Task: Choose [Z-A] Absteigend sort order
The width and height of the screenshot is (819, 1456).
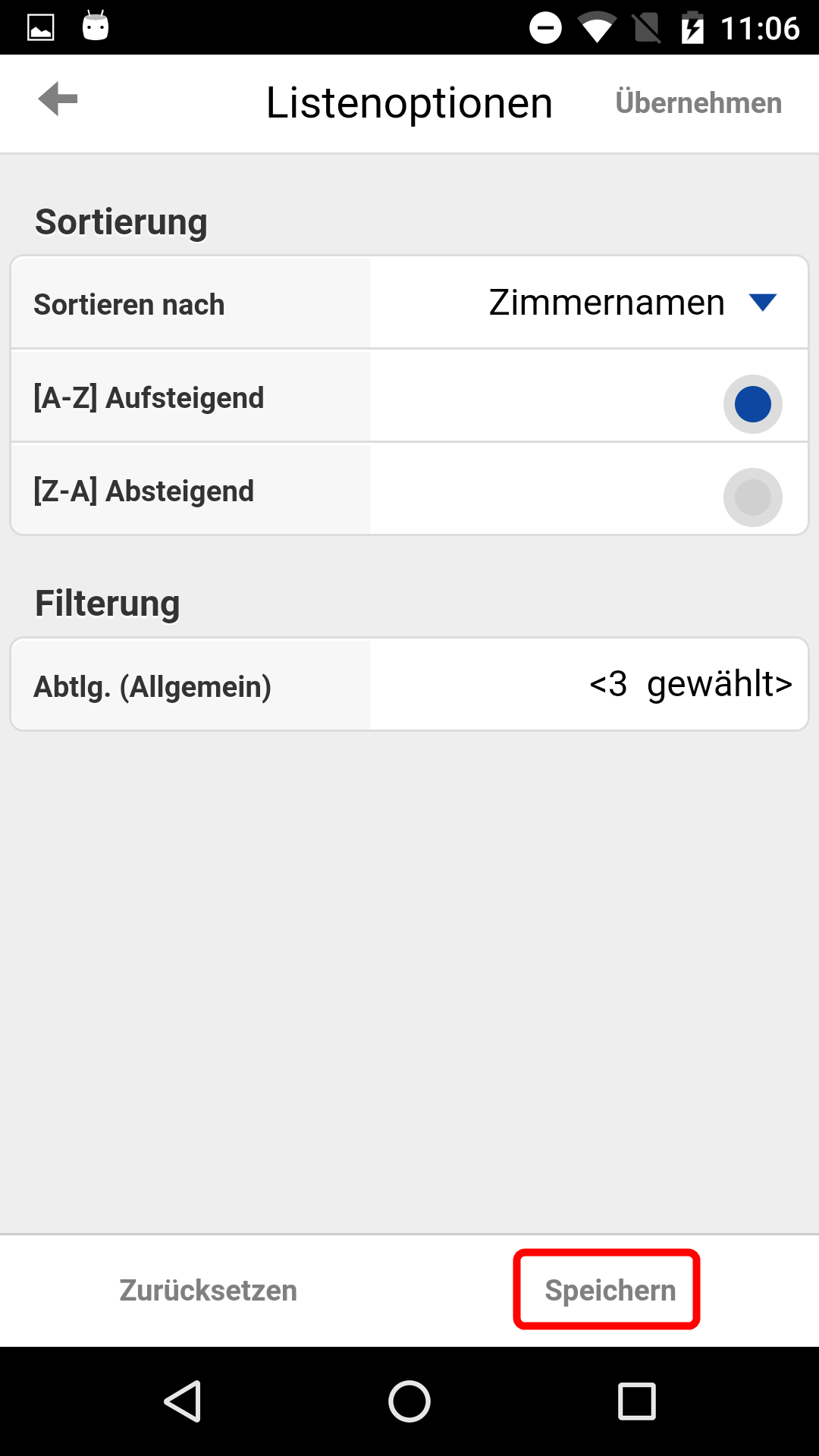Action: point(752,497)
